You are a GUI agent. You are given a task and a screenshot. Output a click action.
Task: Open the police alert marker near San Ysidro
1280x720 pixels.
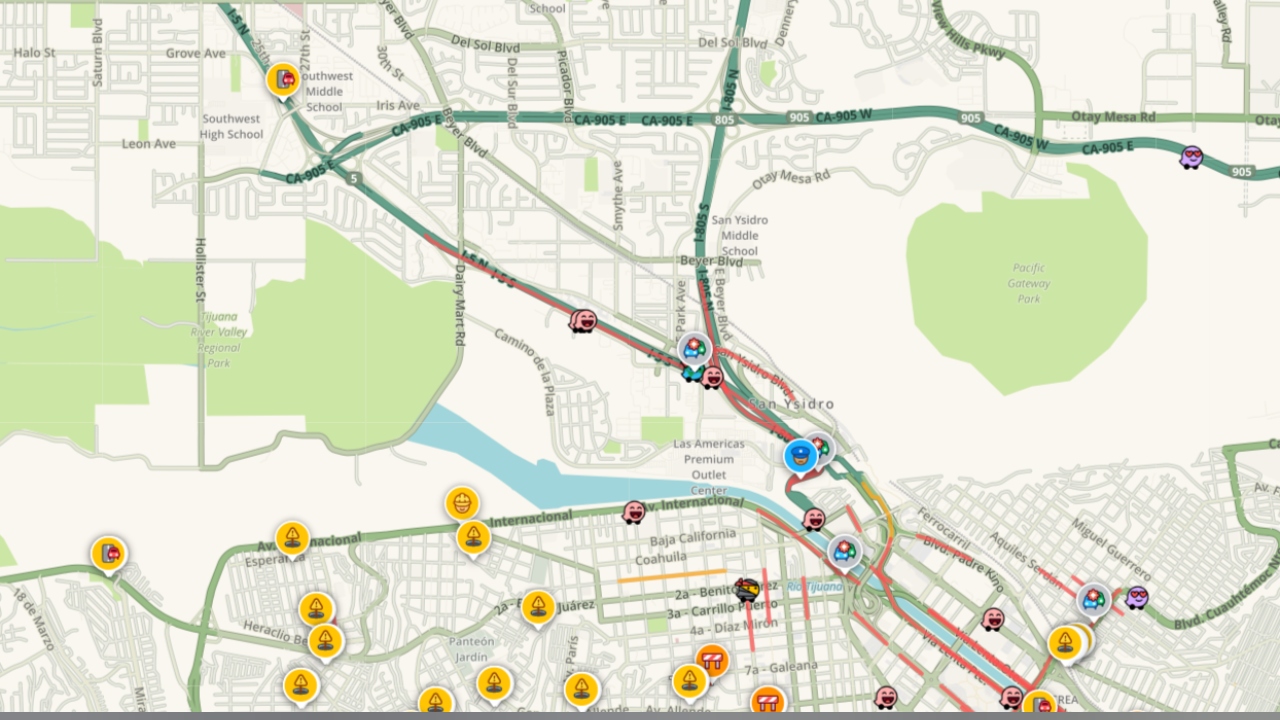(800, 455)
